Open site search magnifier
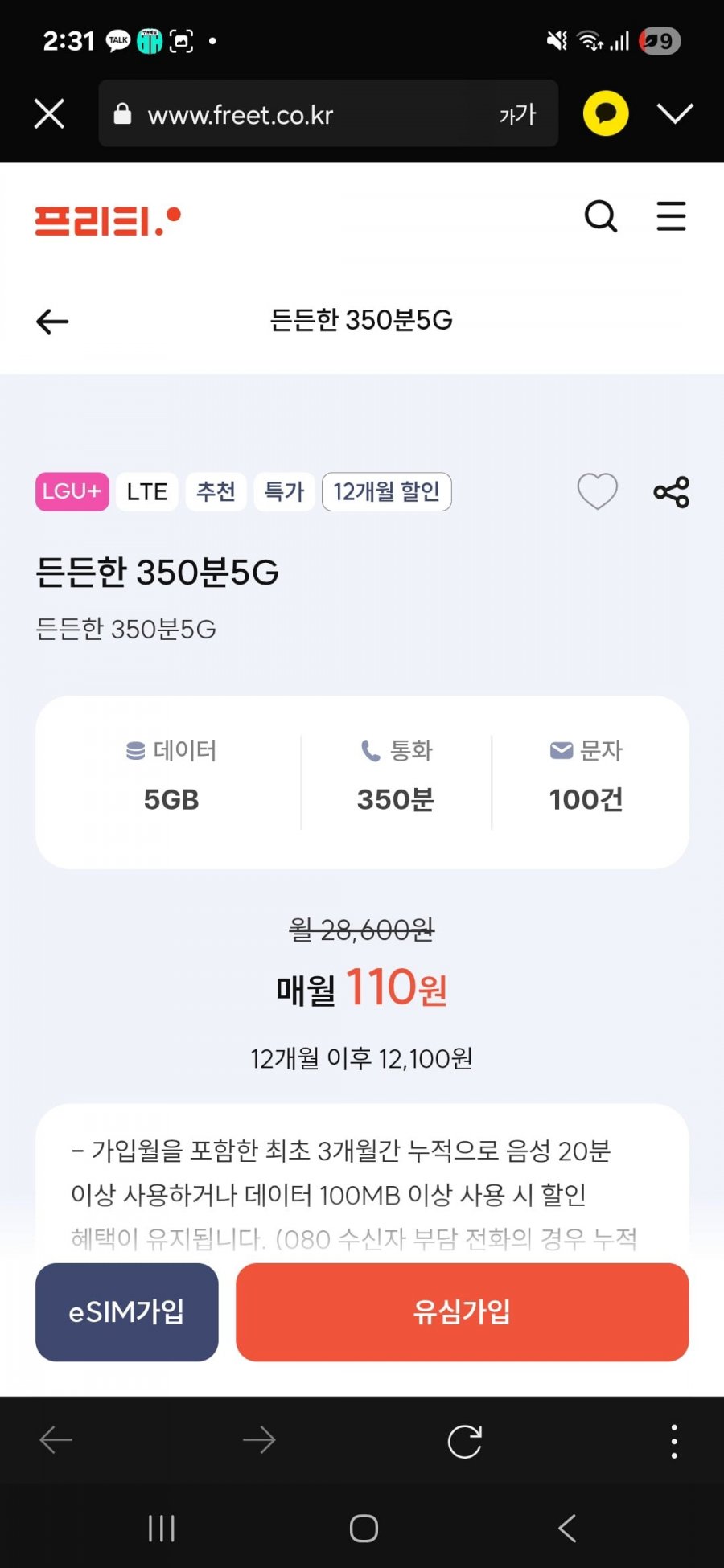 point(600,216)
